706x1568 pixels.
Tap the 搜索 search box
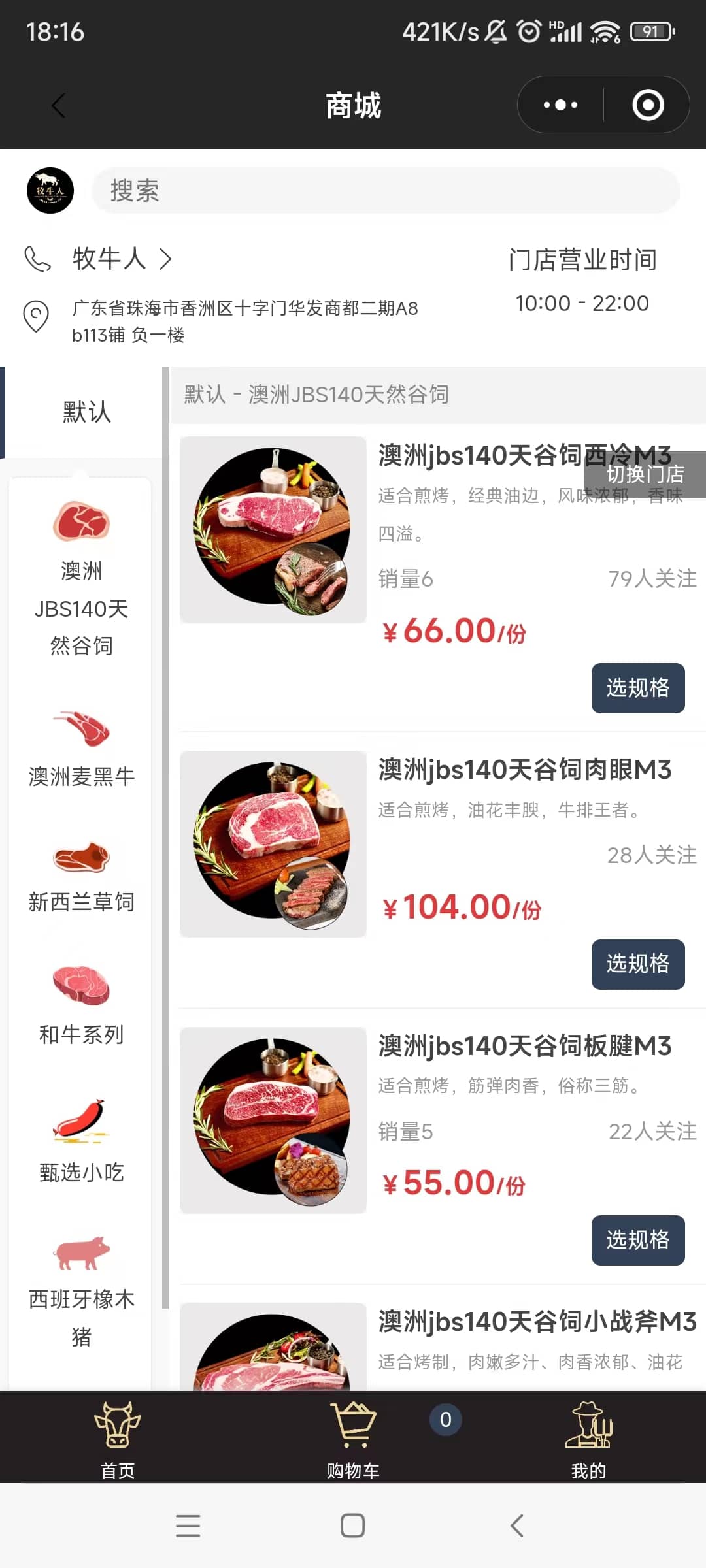[386, 191]
